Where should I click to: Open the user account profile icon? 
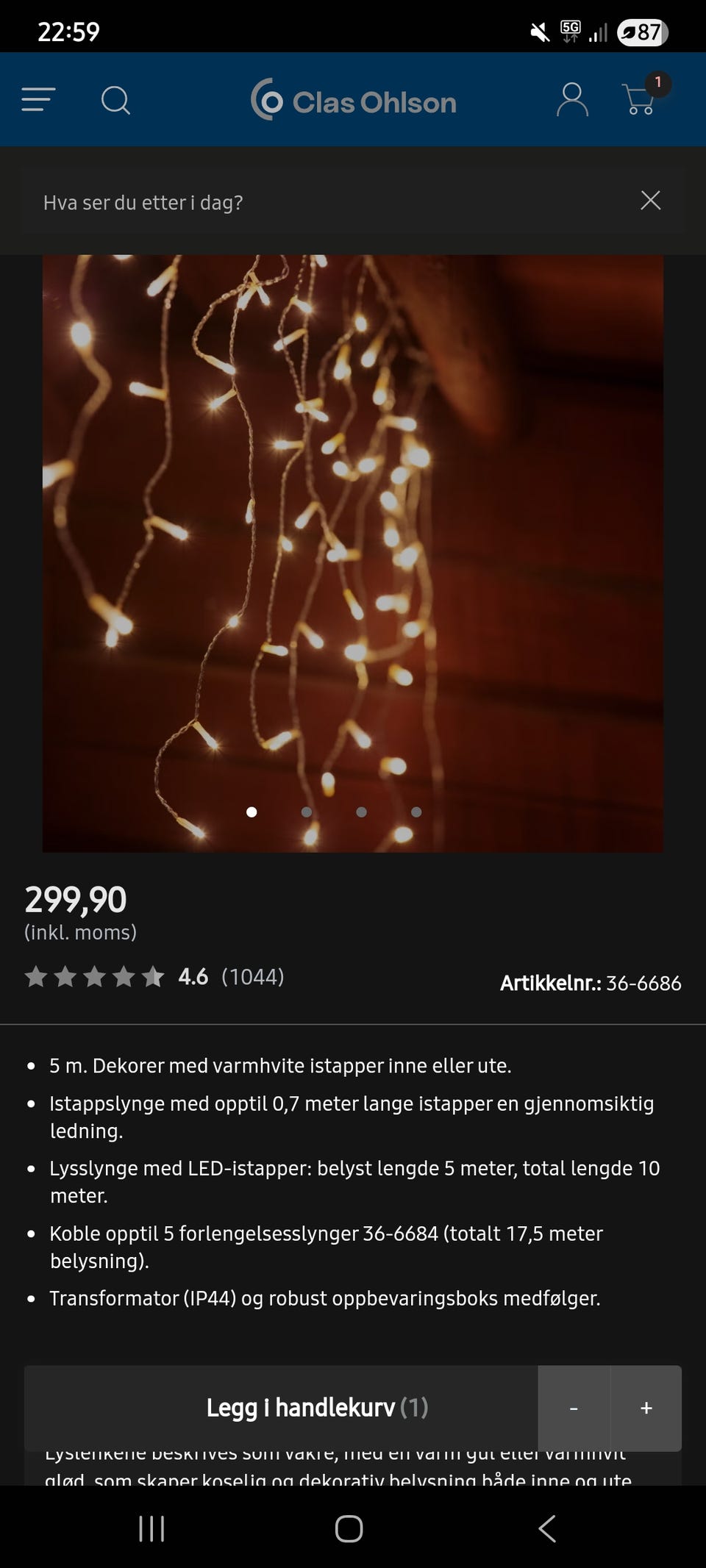tap(574, 100)
